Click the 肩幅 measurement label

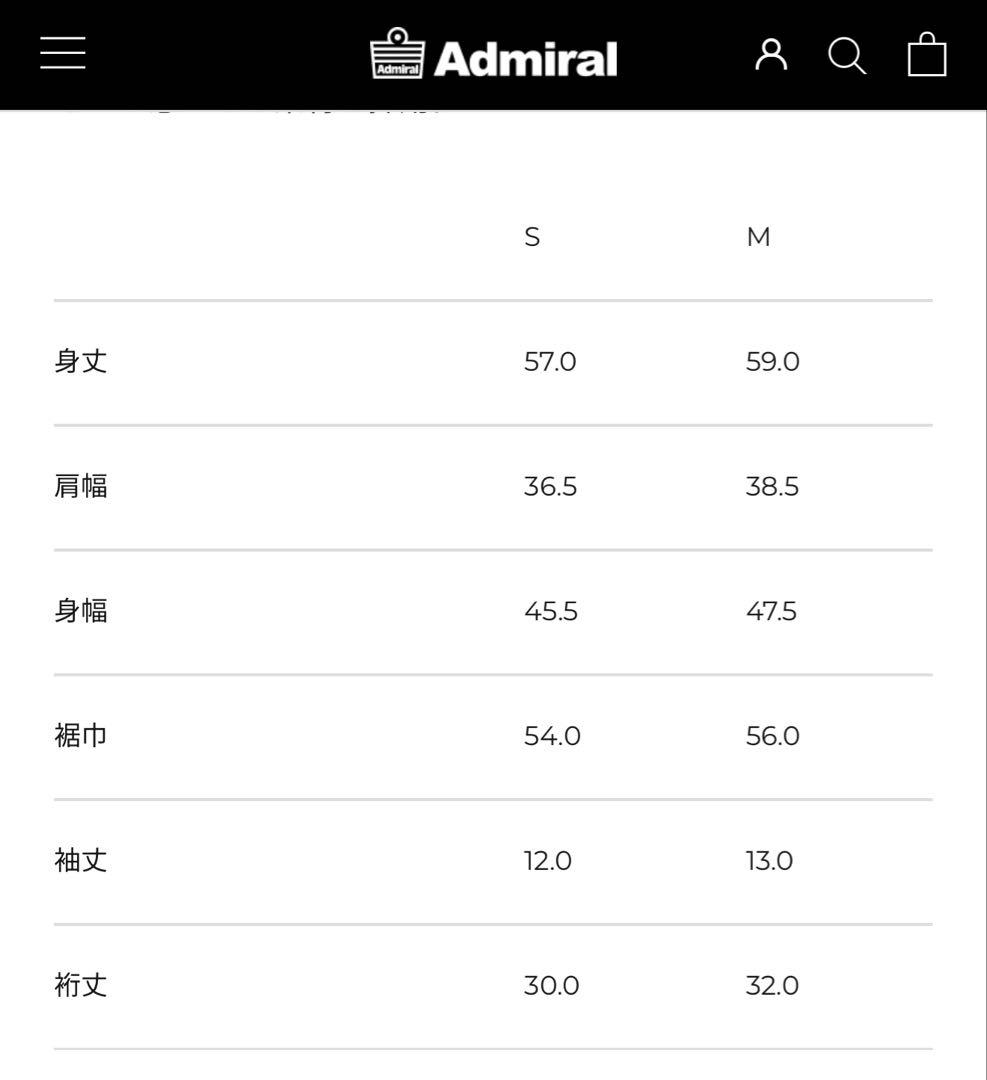tap(80, 486)
